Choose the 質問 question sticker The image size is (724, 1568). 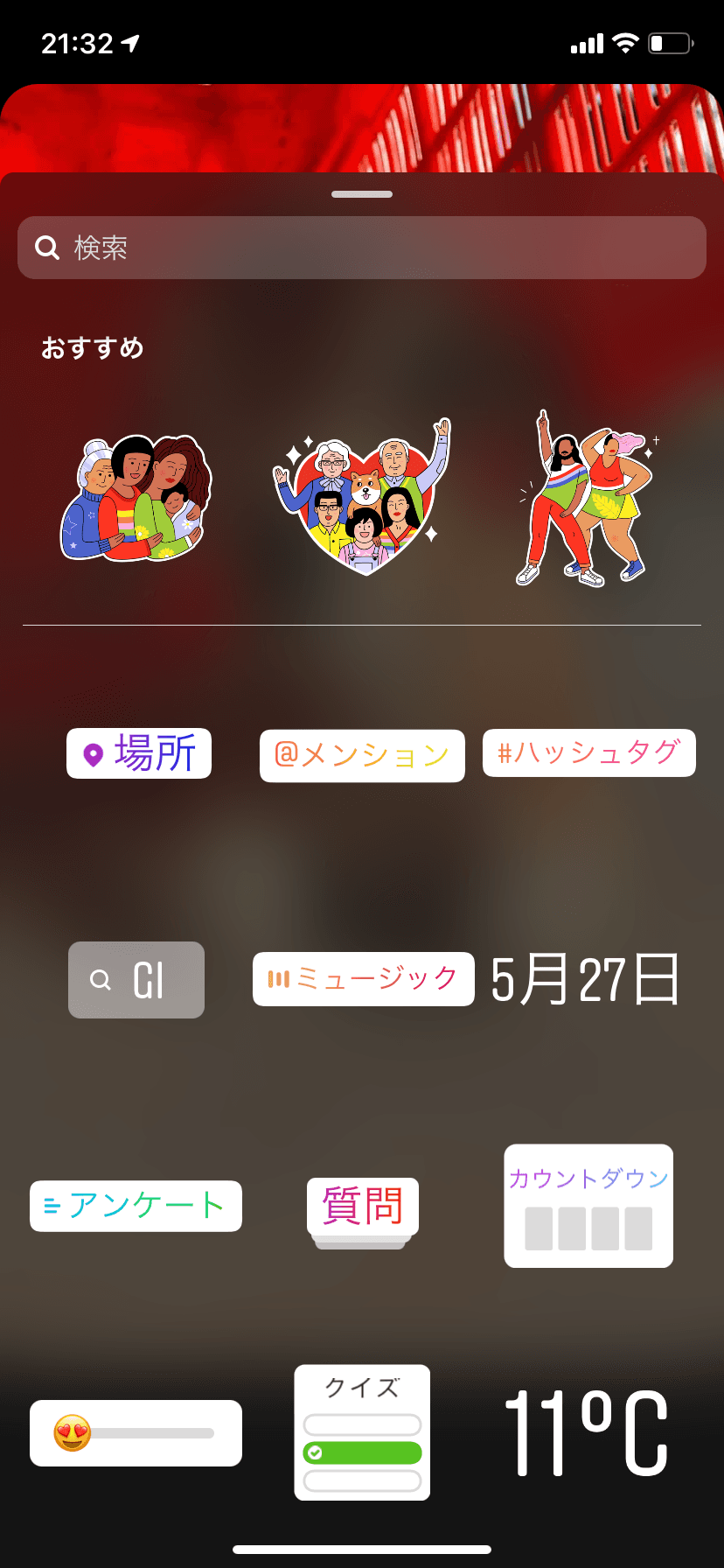coord(362,1207)
